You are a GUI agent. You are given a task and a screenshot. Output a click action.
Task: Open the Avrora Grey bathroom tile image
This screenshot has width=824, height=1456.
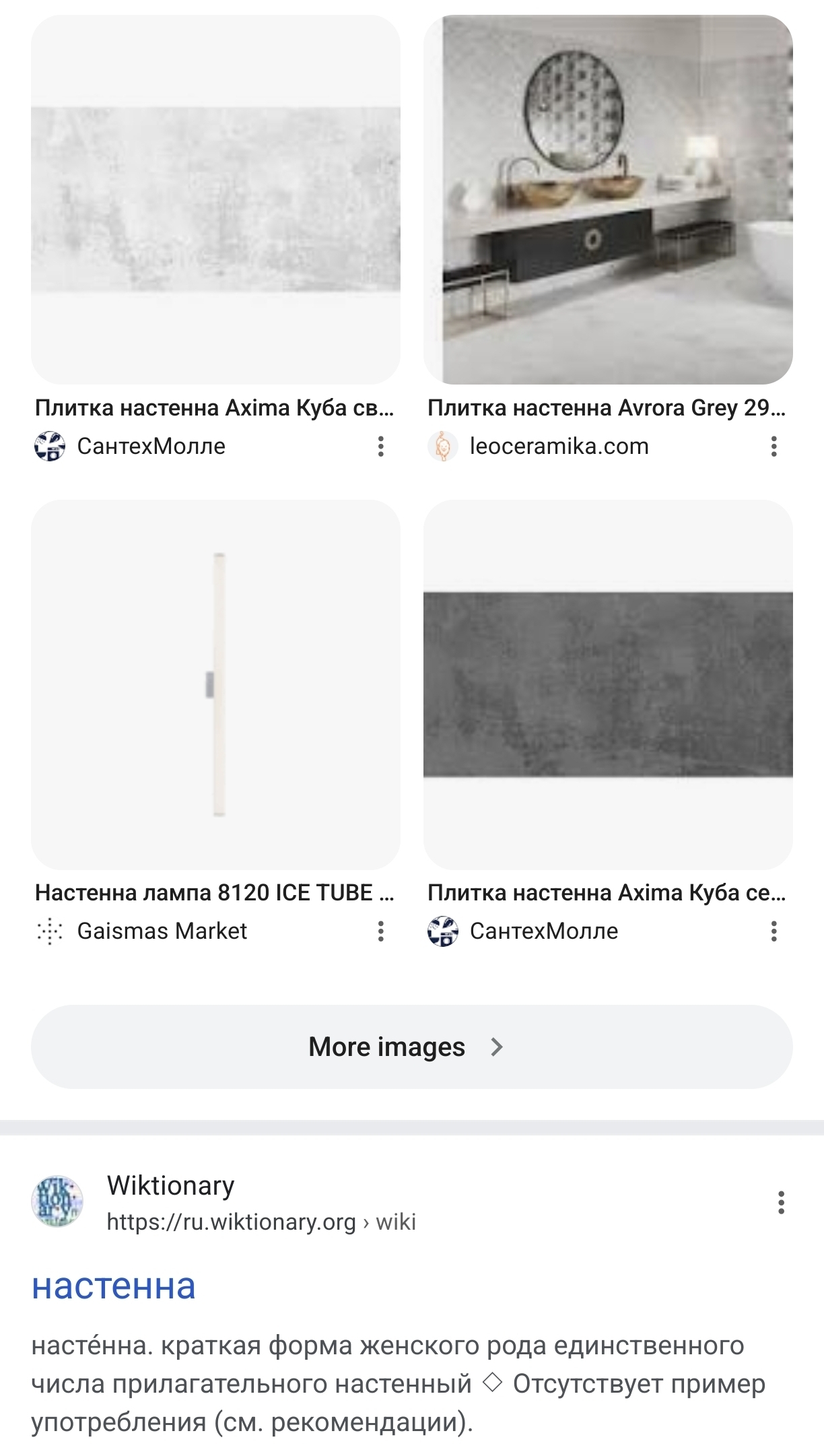click(x=608, y=199)
